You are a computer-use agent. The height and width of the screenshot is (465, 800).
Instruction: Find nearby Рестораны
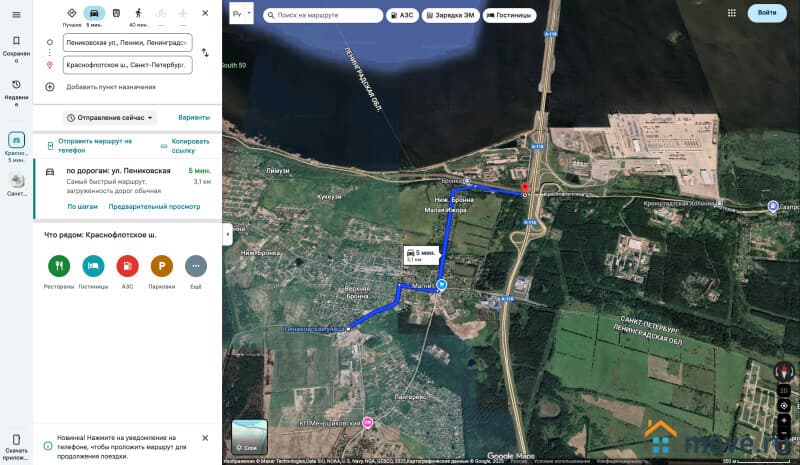[59, 266]
